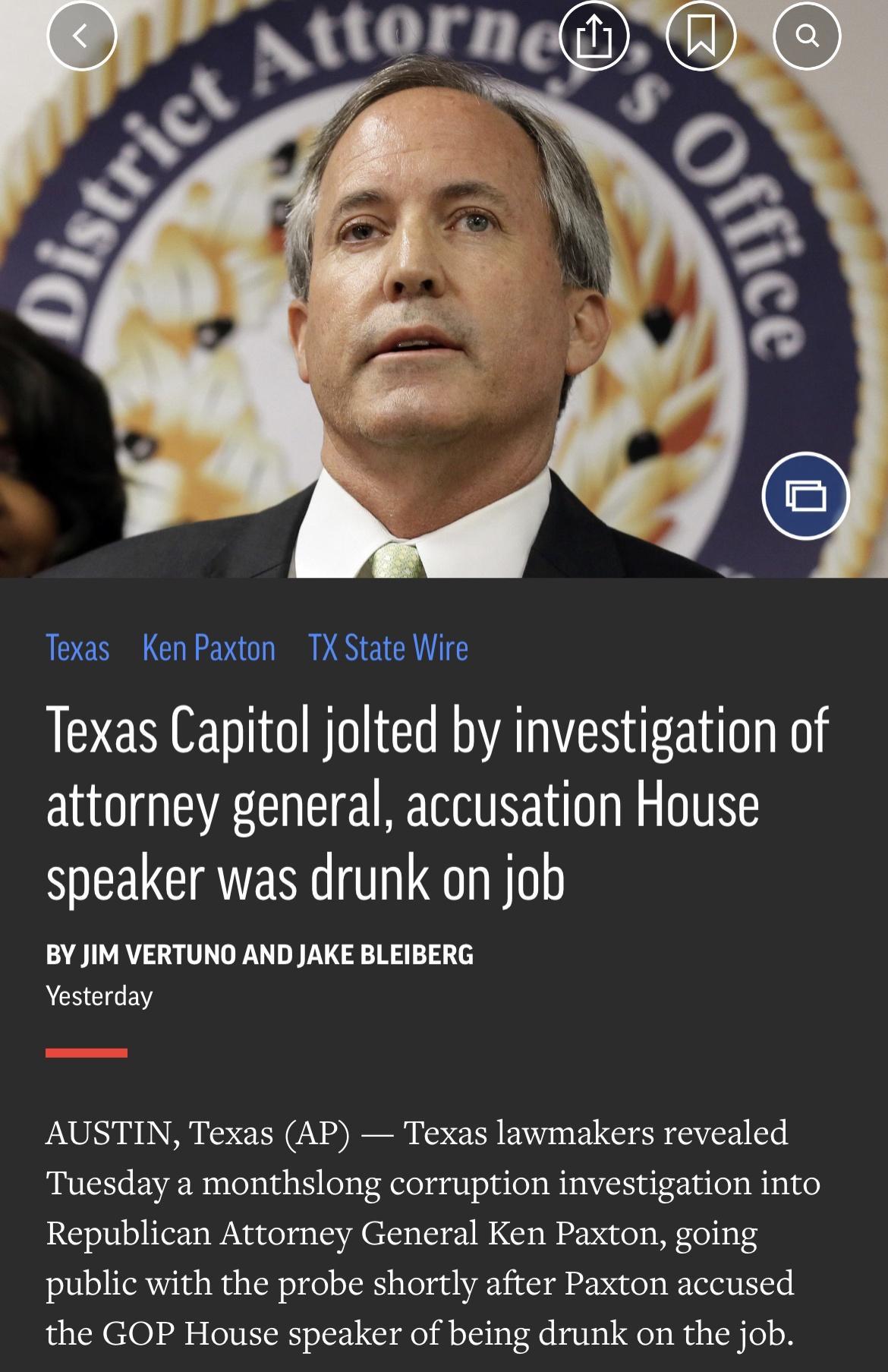This screenshot has height=1372, width=888.
Task: Open the Texas topic tab
Action: coord(77,648)
